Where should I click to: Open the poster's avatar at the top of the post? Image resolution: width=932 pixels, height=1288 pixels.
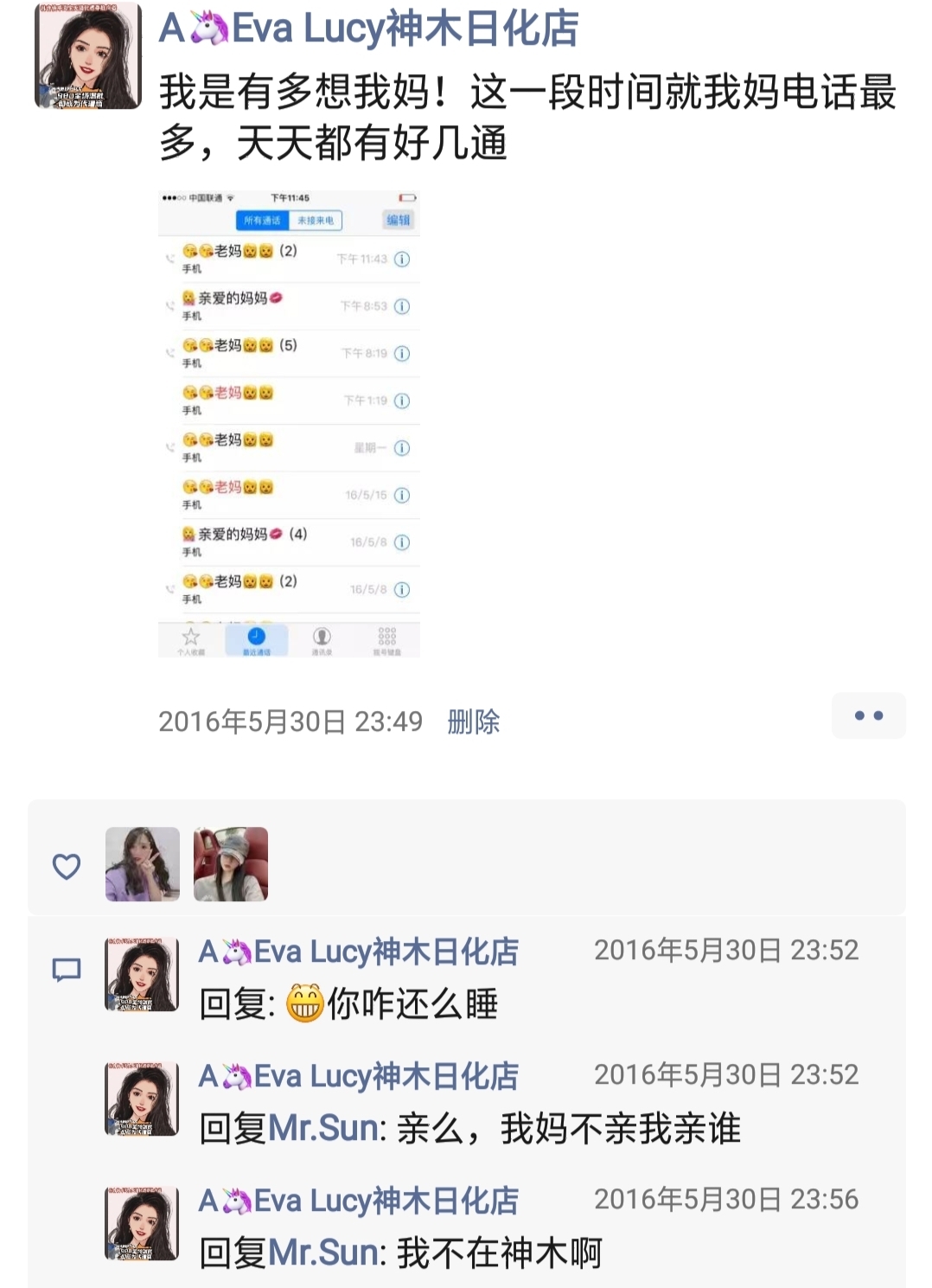tap(87, 56)
